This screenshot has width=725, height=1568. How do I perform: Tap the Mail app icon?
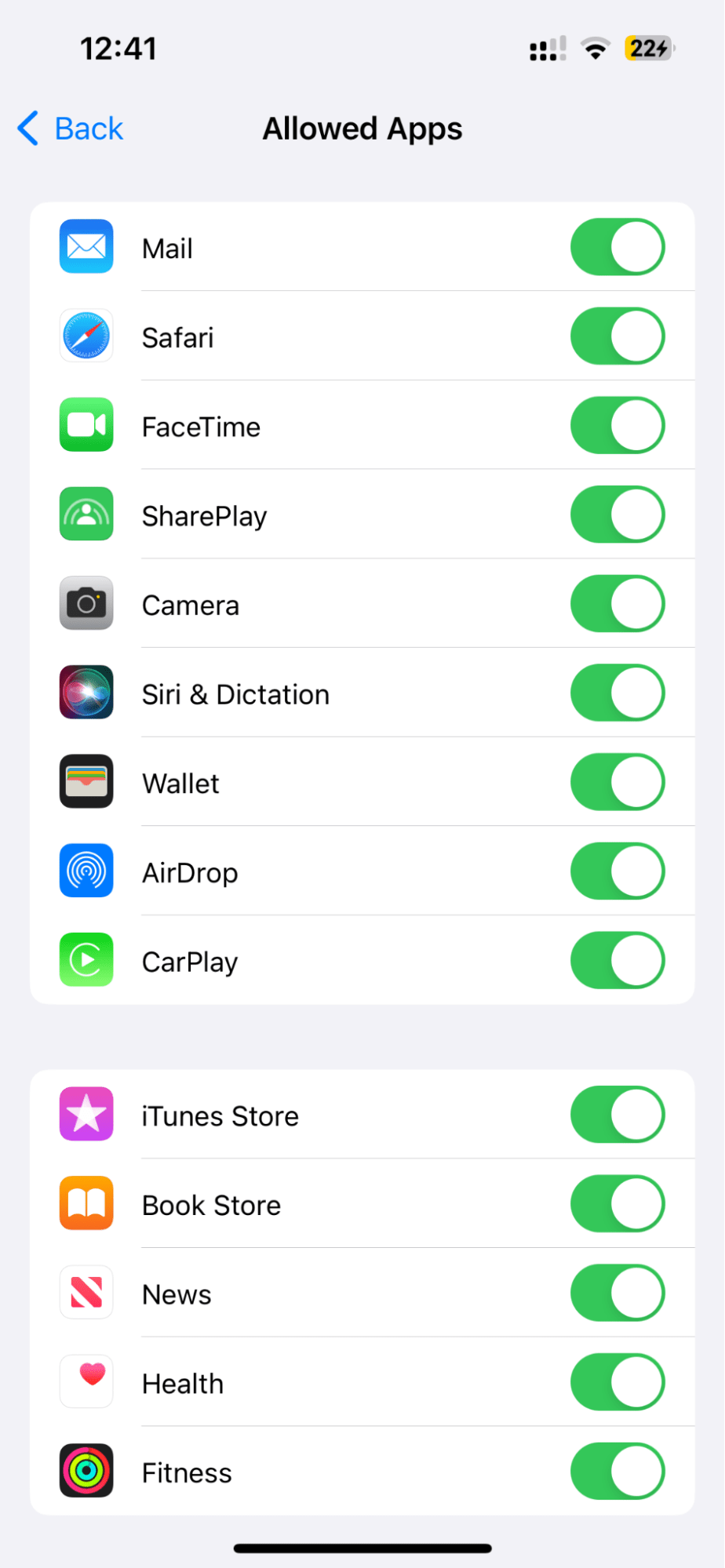coord(86,246)
